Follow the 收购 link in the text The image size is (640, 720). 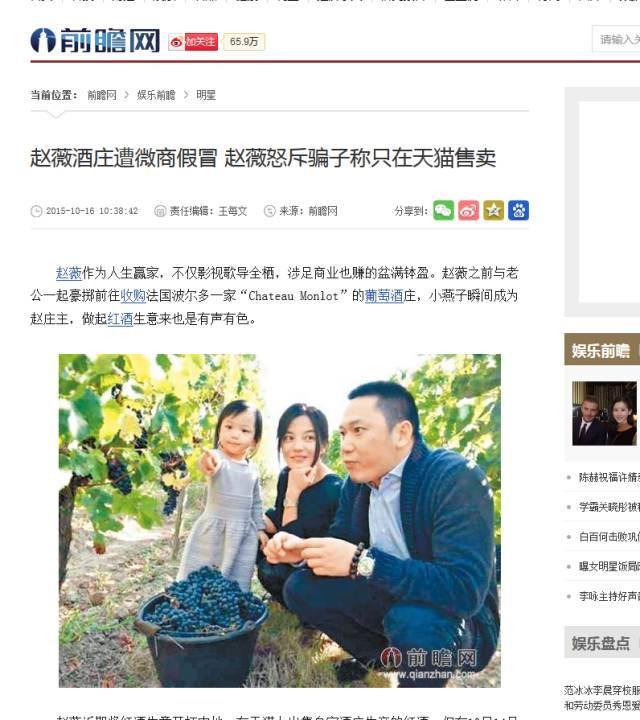[133, 296]
